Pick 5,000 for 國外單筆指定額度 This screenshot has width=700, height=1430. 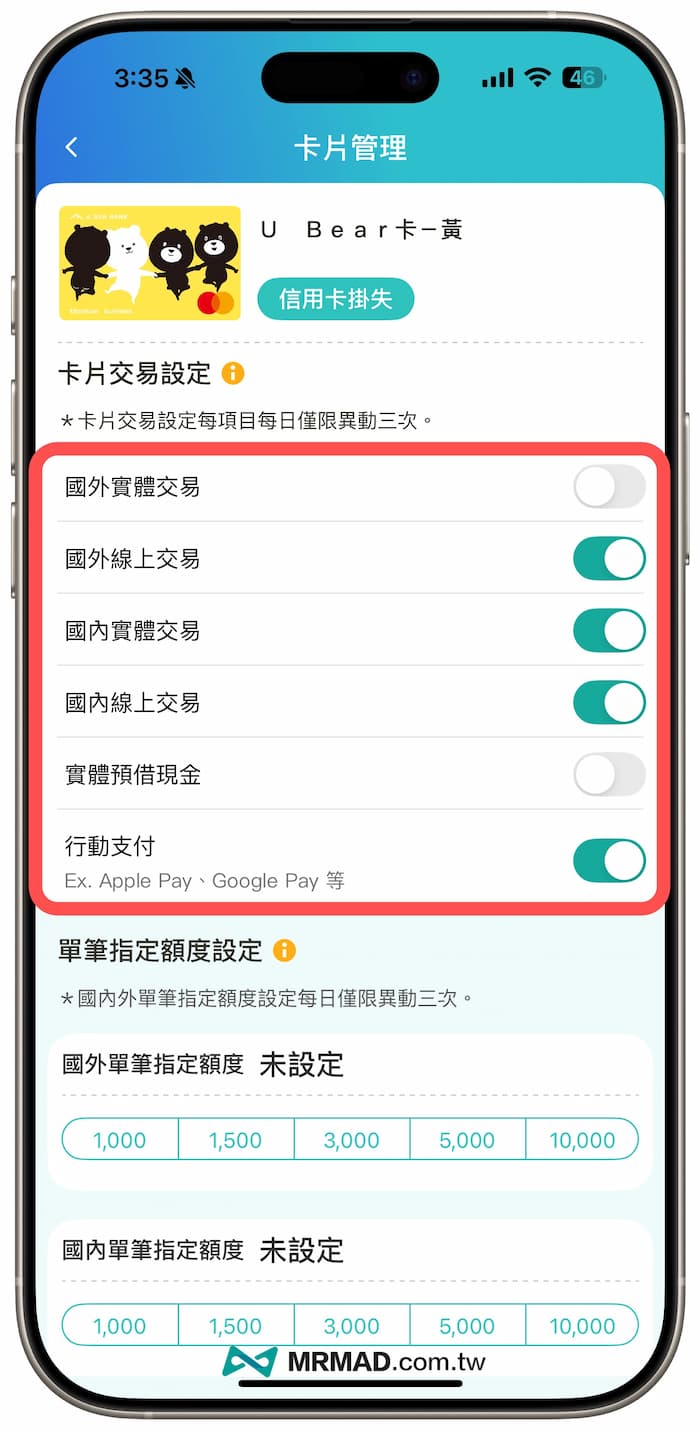point(467,1140)
